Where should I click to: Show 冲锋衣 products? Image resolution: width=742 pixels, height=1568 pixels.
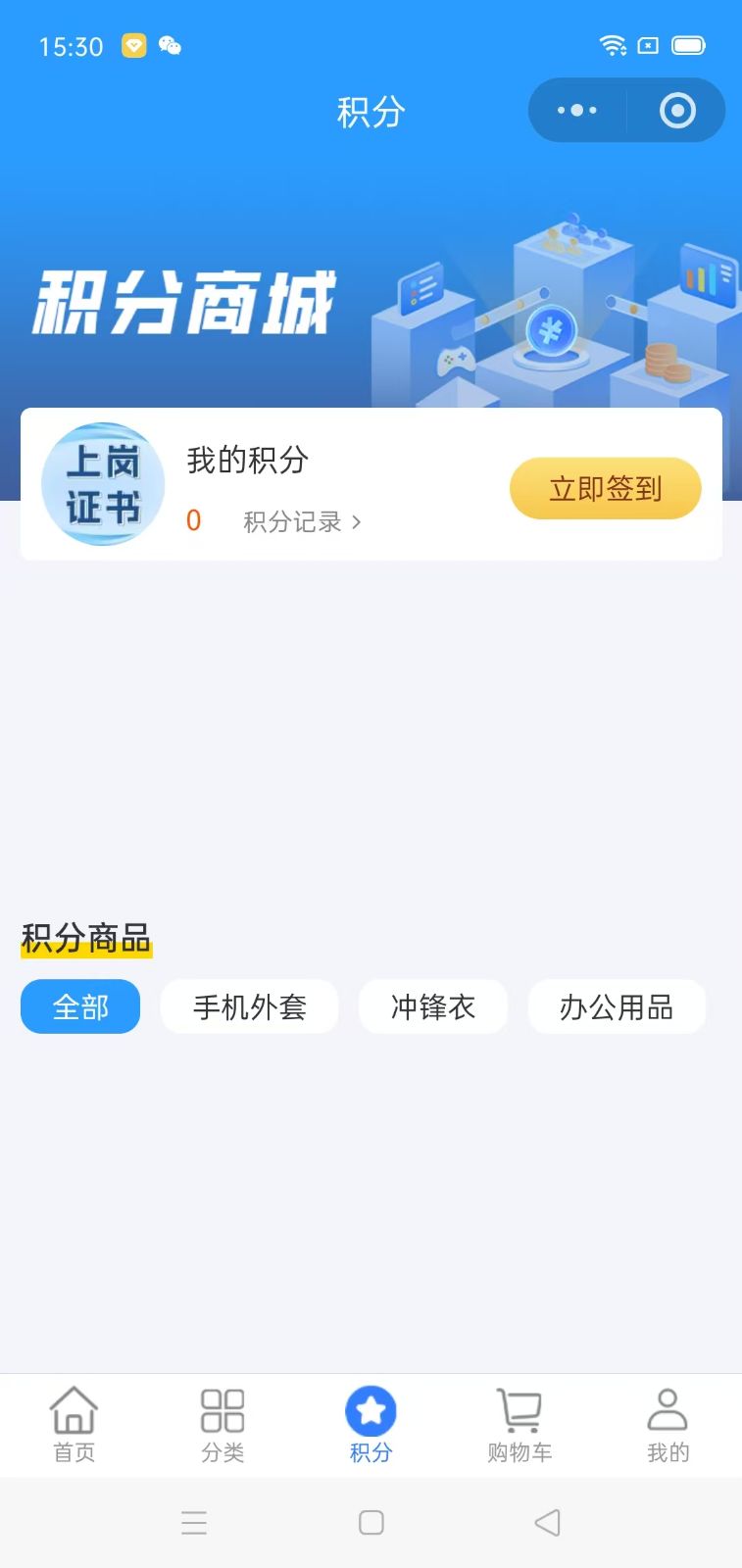[x=433, y=1006]
